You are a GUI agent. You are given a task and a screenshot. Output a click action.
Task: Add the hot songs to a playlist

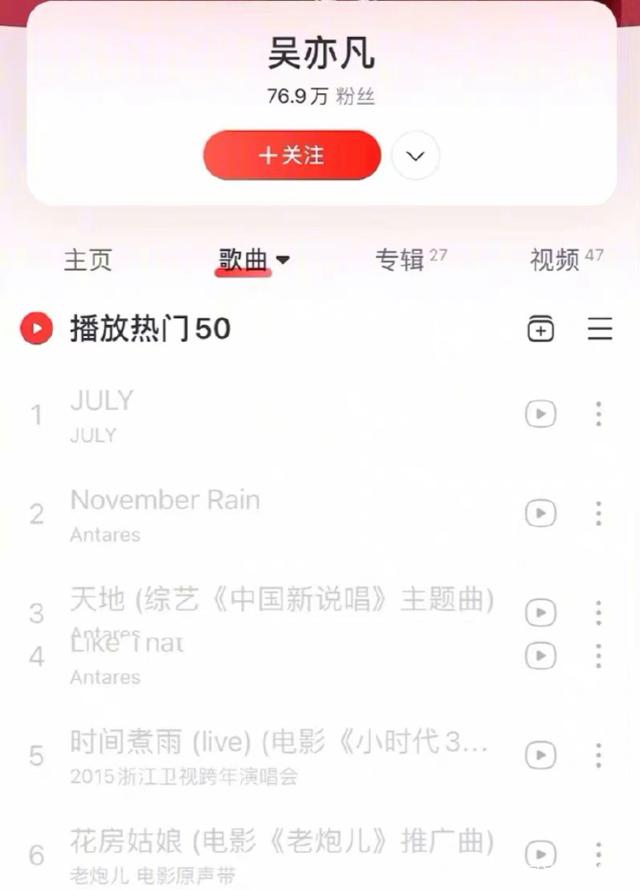(x=541, y=328)
